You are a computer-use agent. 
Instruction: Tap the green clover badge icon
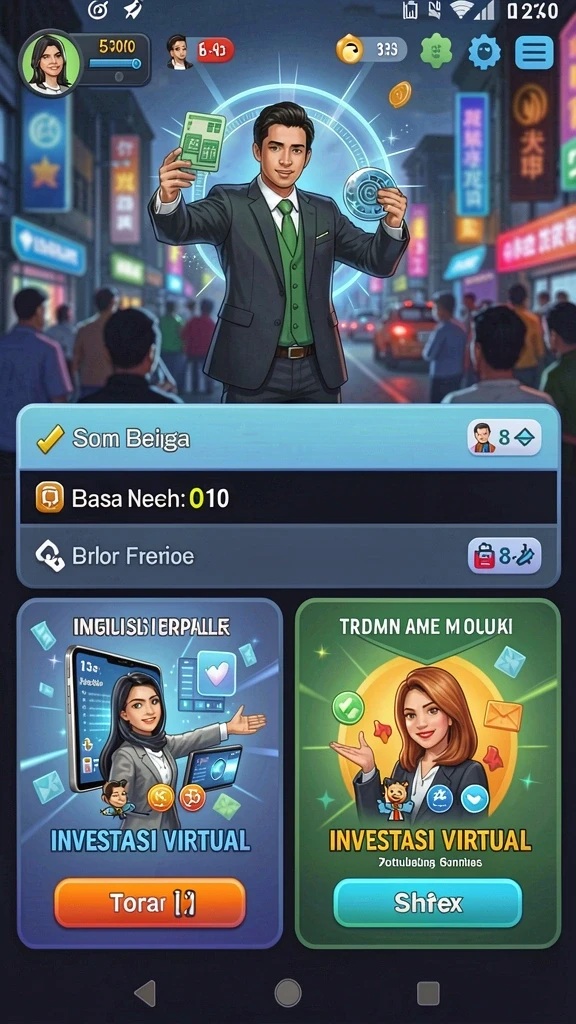(x=436, y=51)
